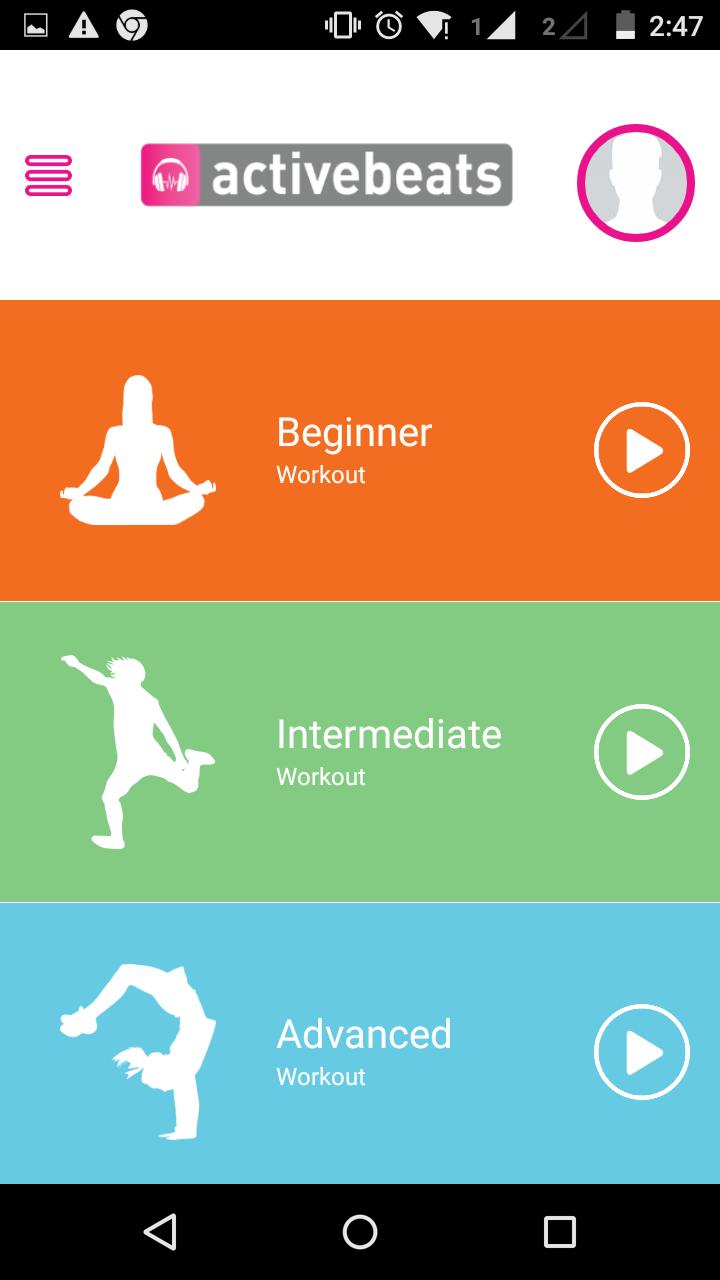The height and width of the screenshot is (1280, 720).
Task: Tap the vibrate mode status icon
Action: pos(340,24)
